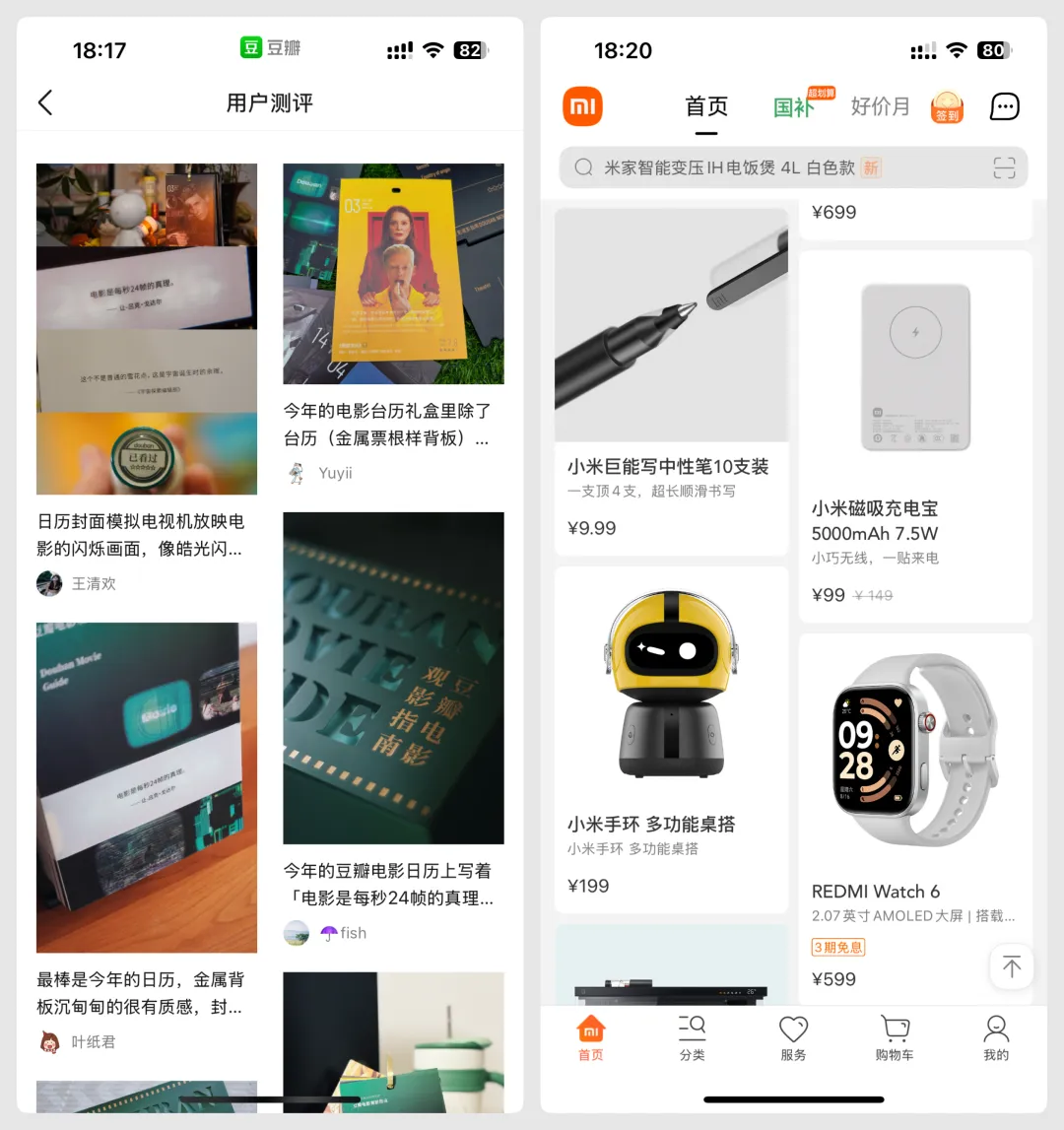Viewport: 1064px width, 1130px height.
Task: Open the messages chat bubble icon
Action: pyautogui.click(x=1004, y=106)
